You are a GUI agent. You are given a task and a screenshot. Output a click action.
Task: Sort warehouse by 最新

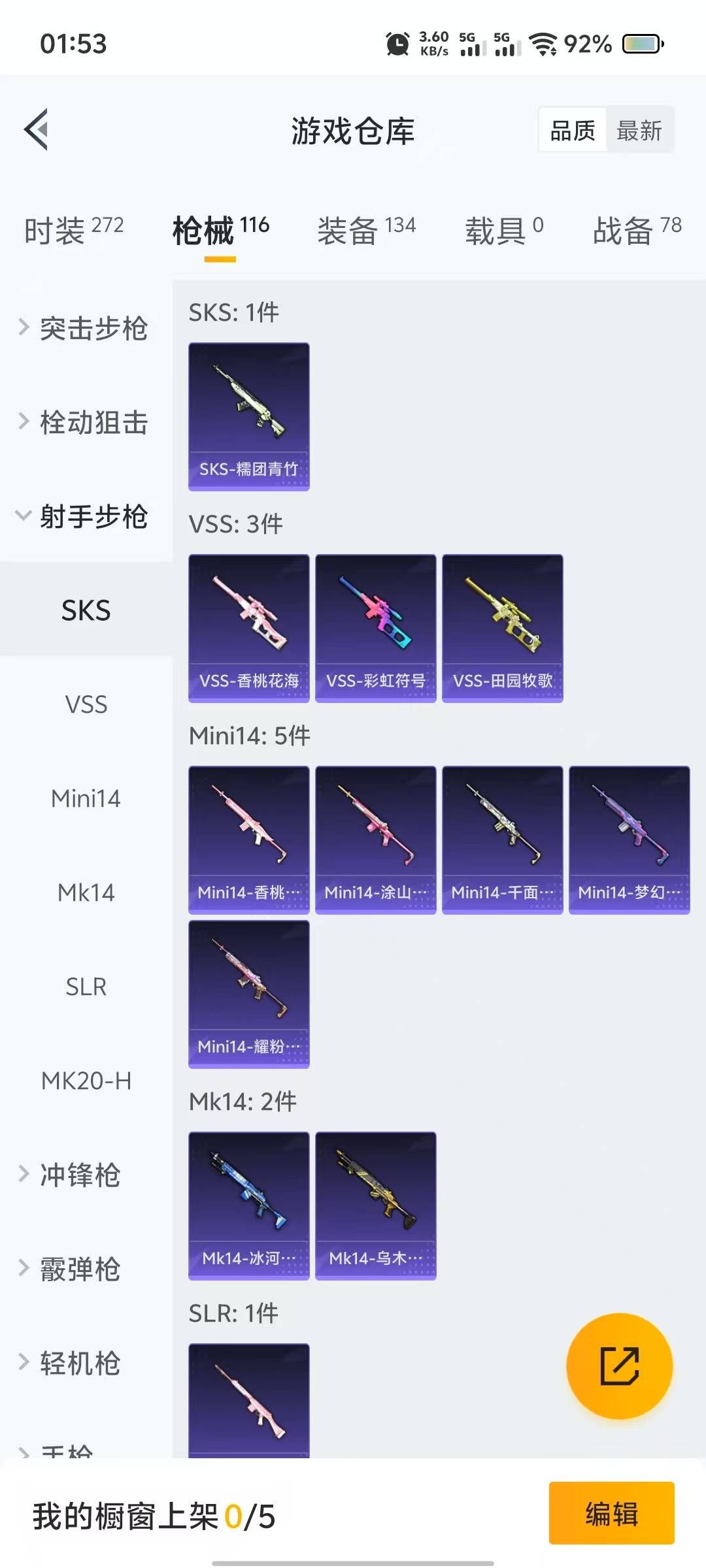(x=639, y=131)
